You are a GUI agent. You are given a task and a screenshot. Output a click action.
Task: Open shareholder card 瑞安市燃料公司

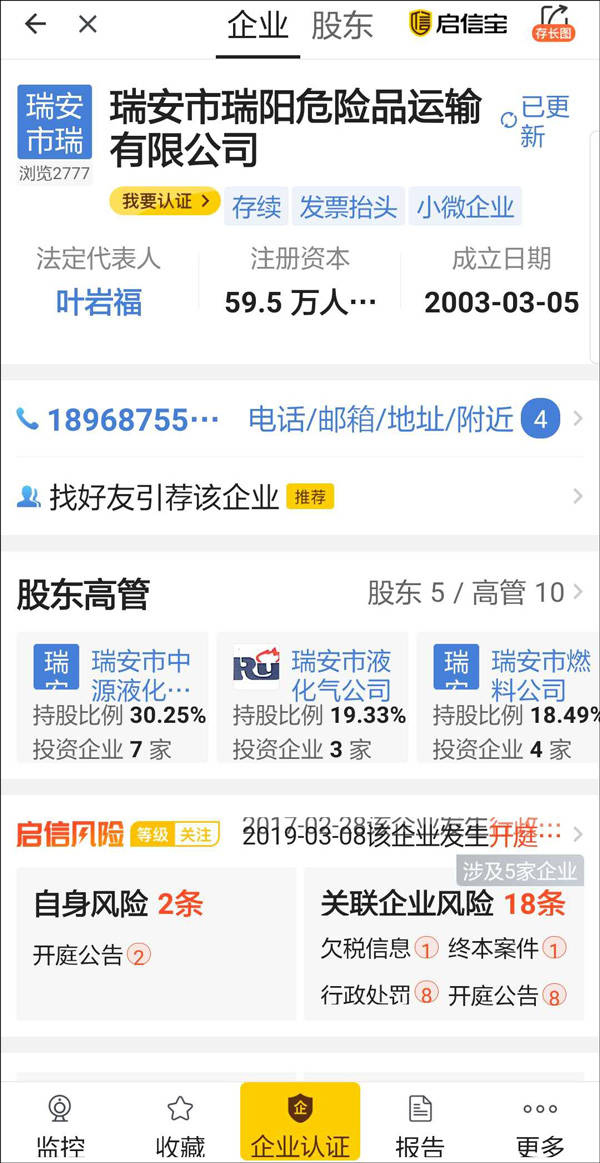coord(508,697)
